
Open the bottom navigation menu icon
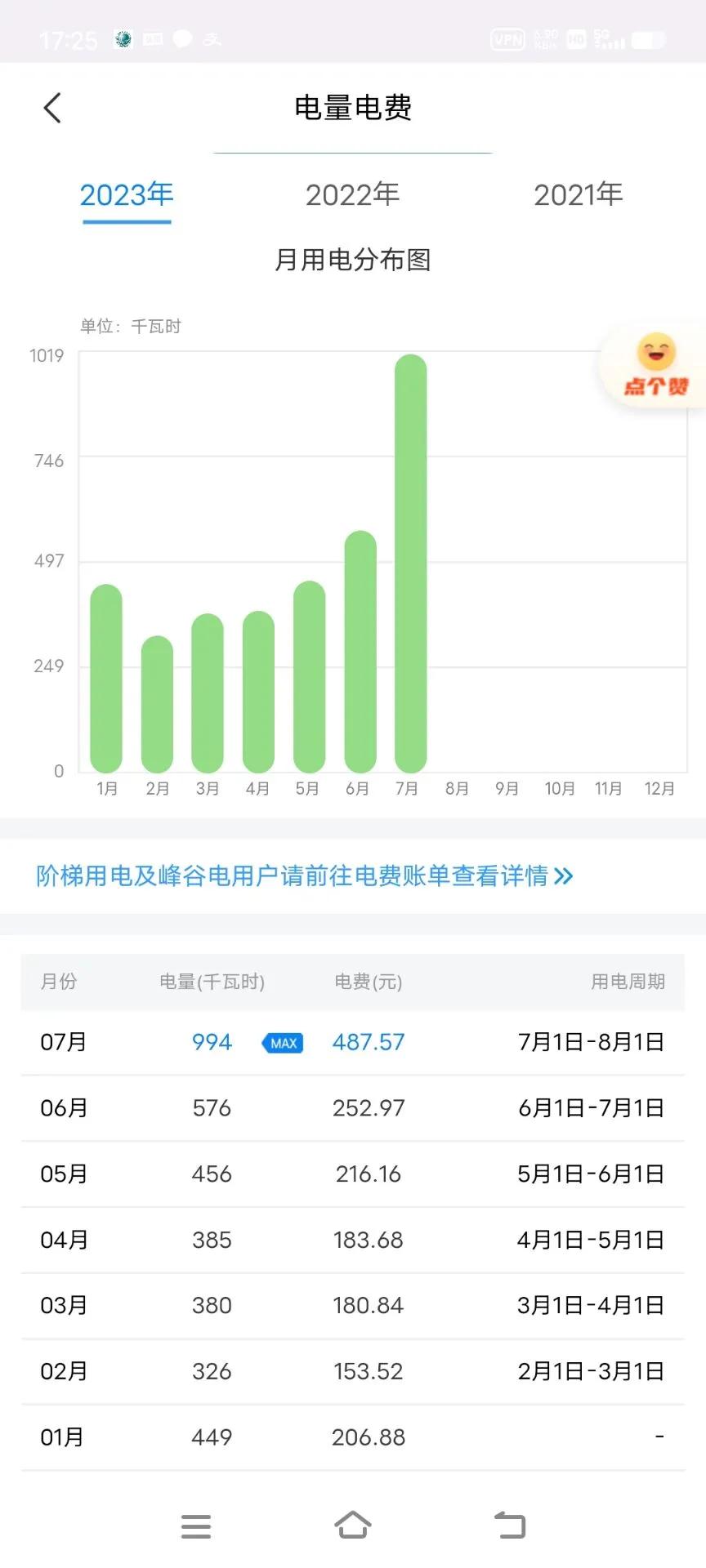point(196,1526)
